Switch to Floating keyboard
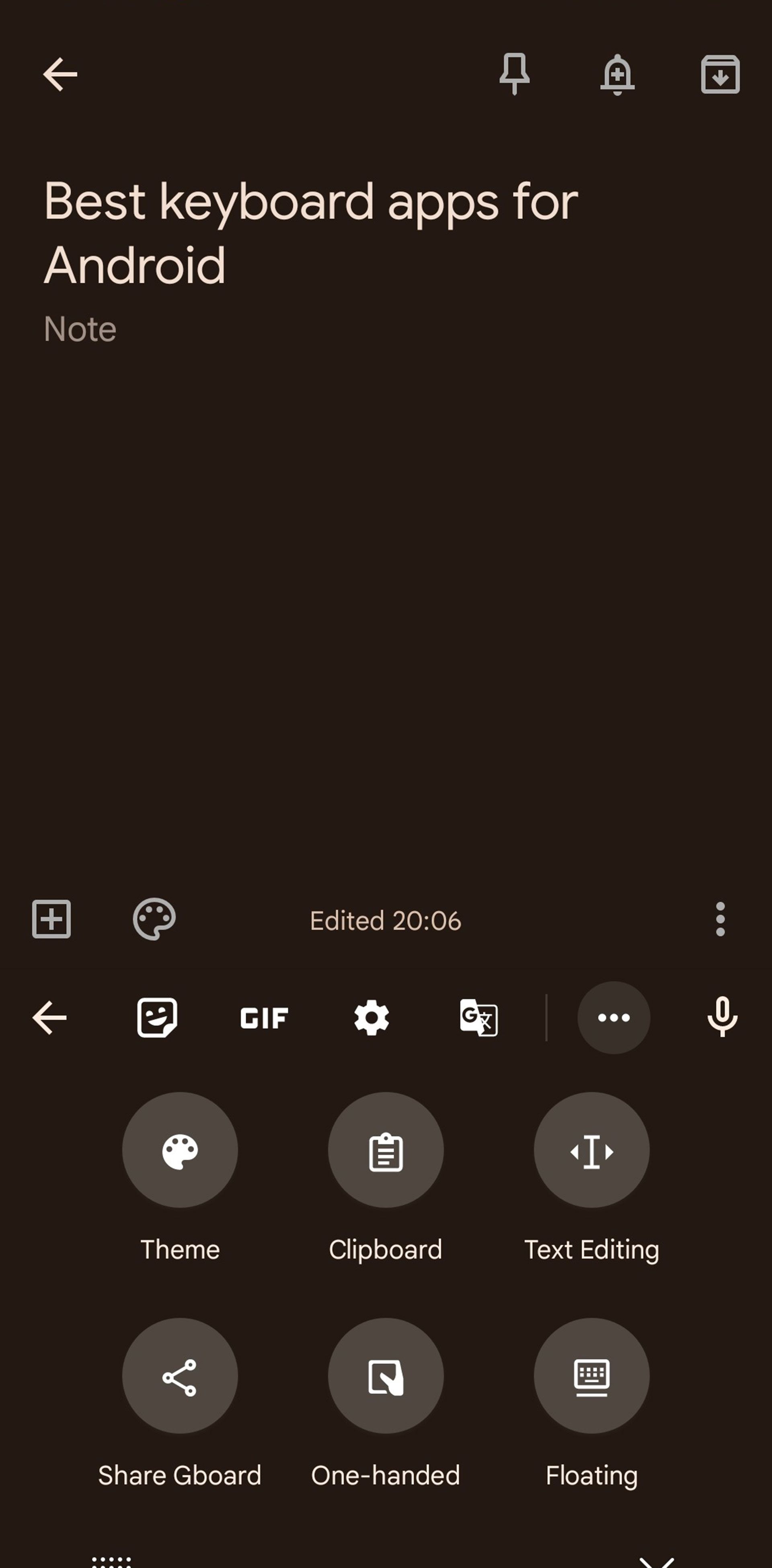 [x=591, y=1376]
